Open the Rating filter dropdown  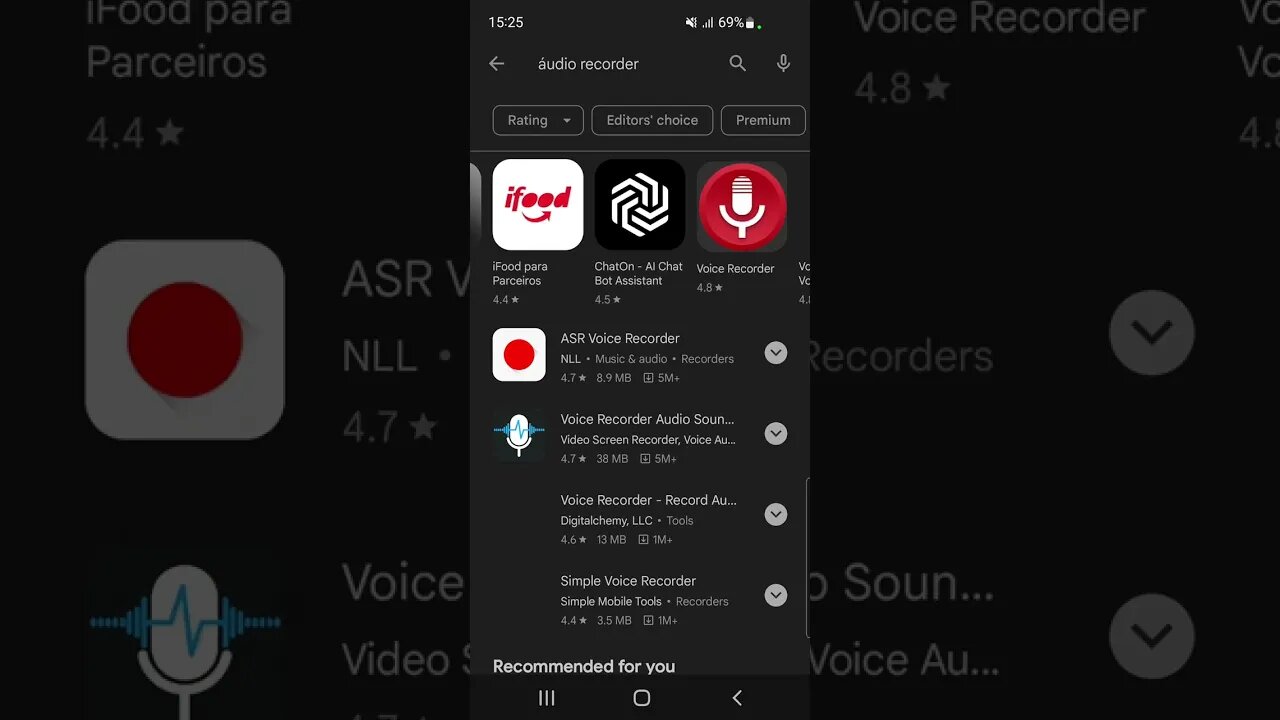[538, 120]
